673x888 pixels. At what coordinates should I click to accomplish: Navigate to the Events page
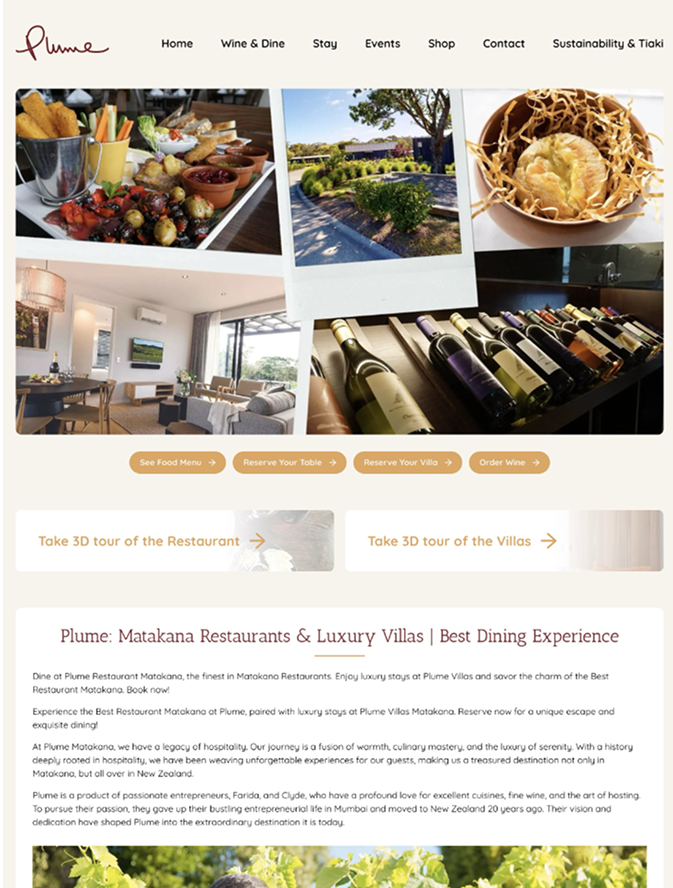click(x=382, y=44)
